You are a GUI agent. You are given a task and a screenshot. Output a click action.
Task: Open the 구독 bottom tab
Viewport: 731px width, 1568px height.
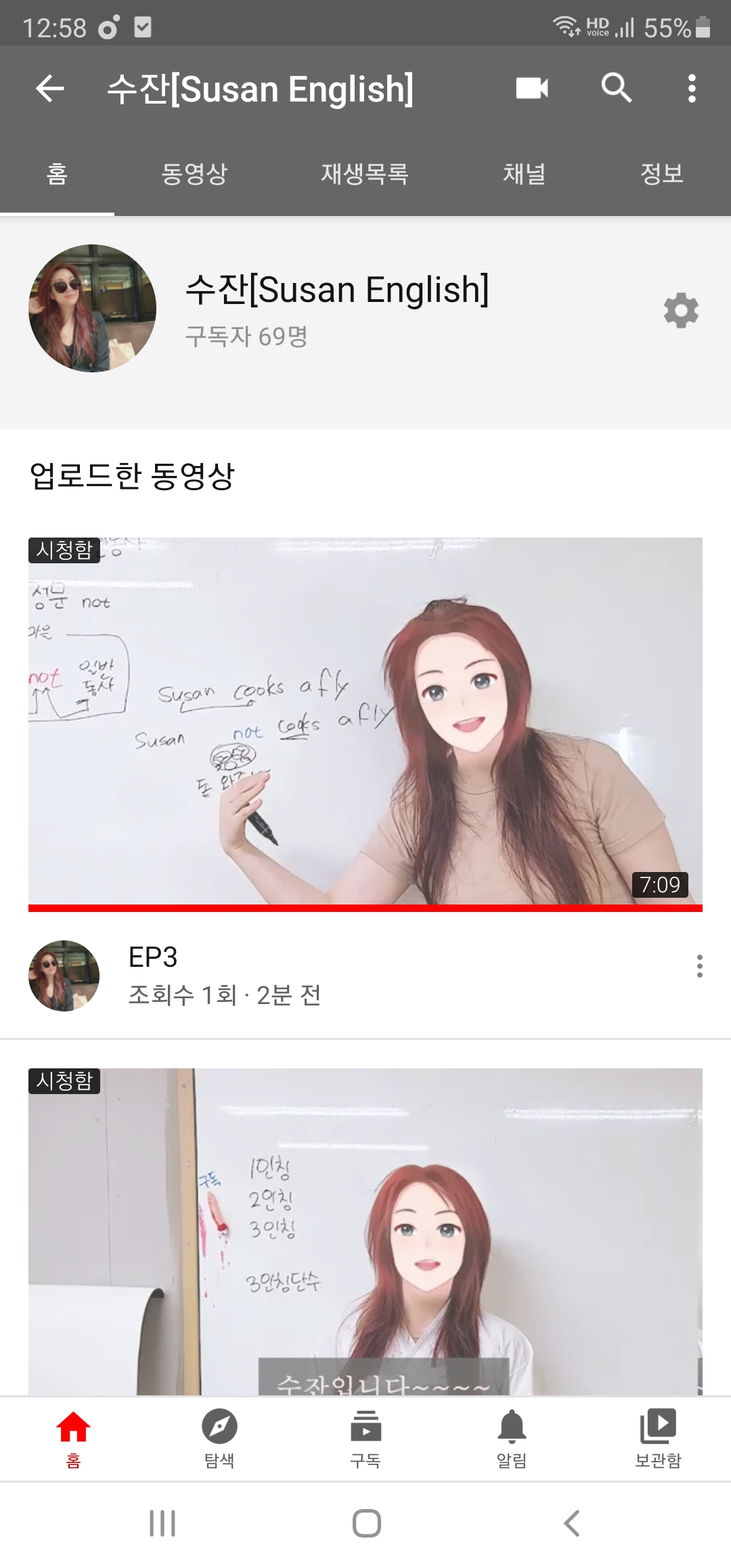(x=365, y=1437)
